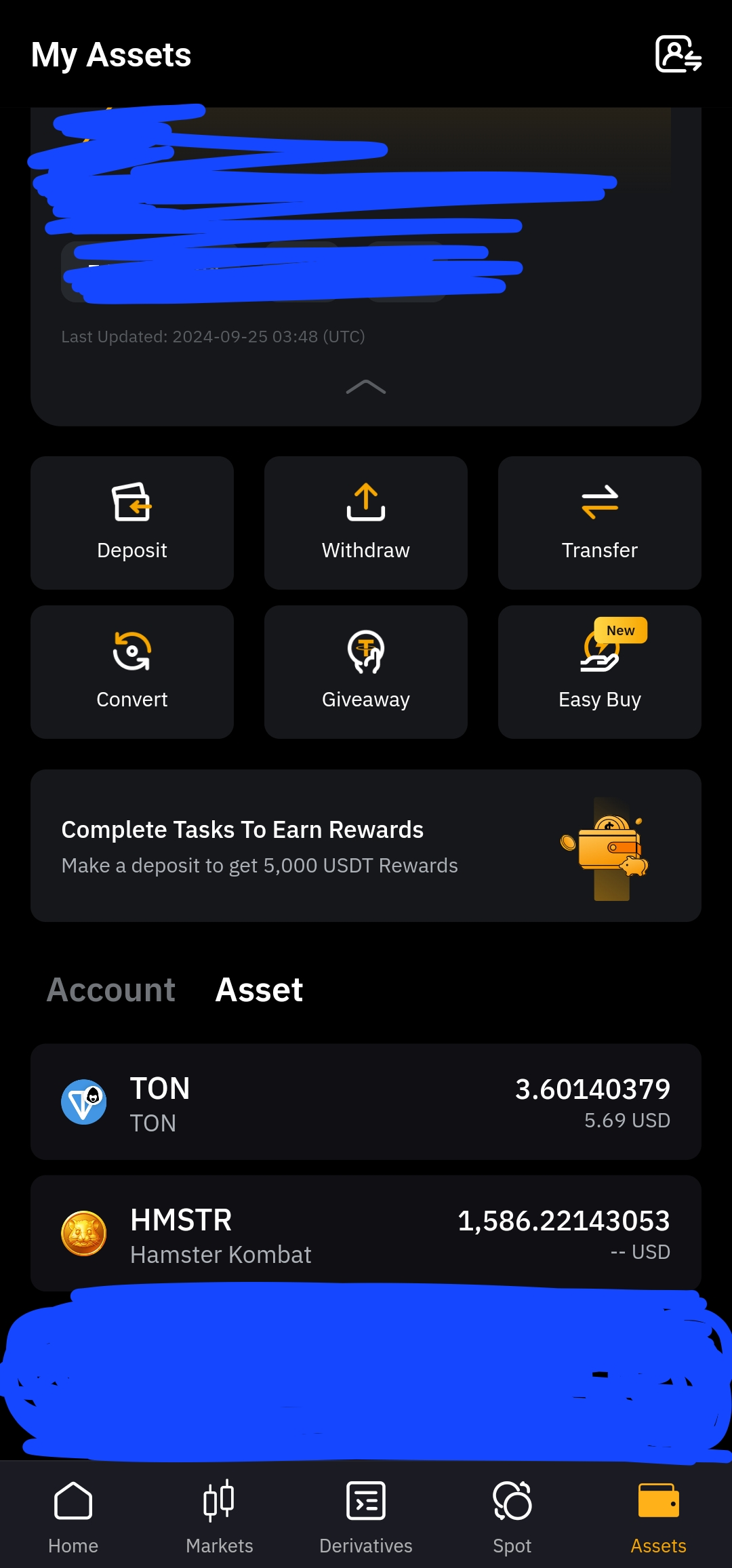Tap the Withdraw button
Screen dimensions: 732x1568
click(x=366, y=523)
